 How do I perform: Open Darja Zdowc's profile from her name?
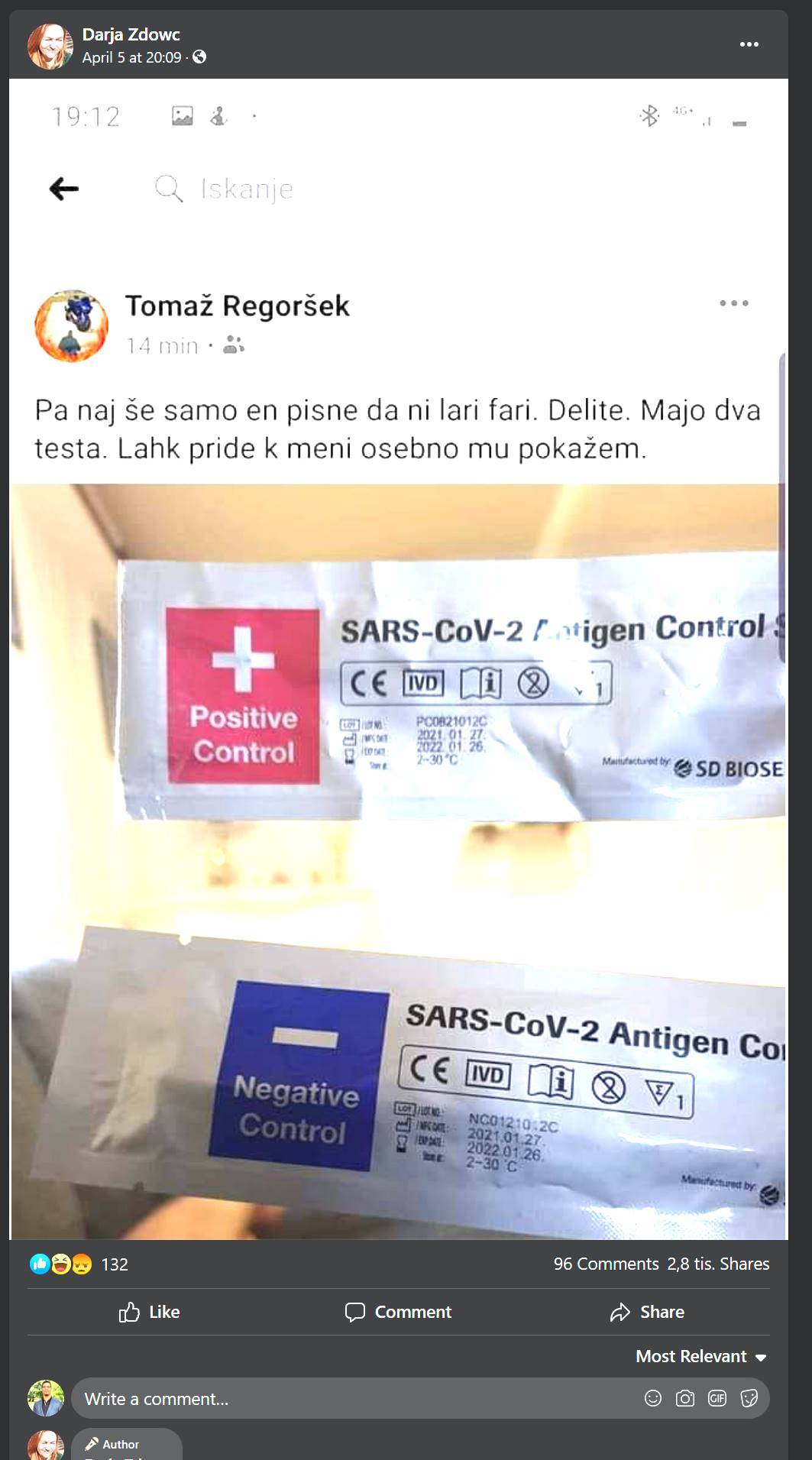[x=131, y=34]
